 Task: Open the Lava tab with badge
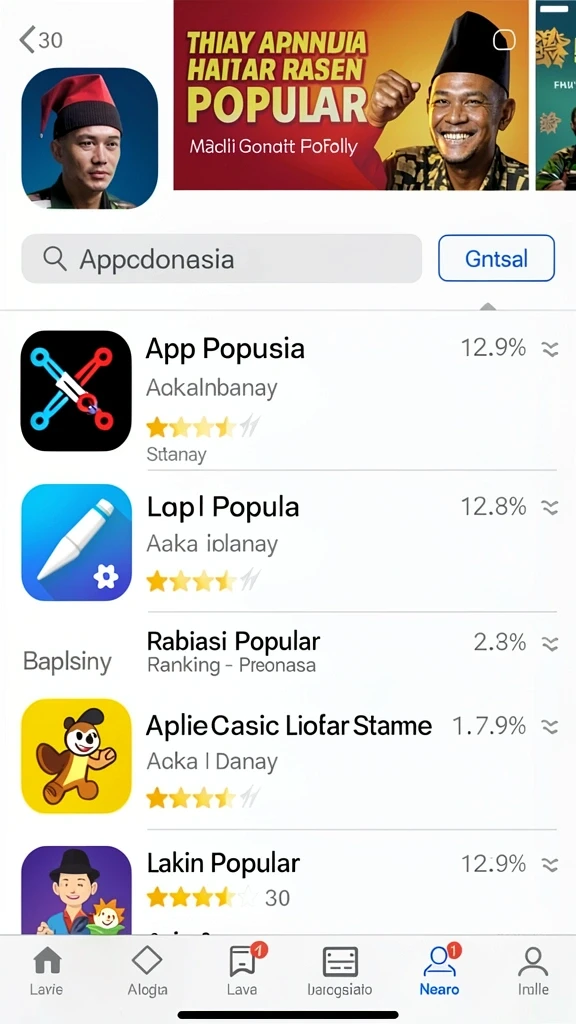[x=243, y=970]
